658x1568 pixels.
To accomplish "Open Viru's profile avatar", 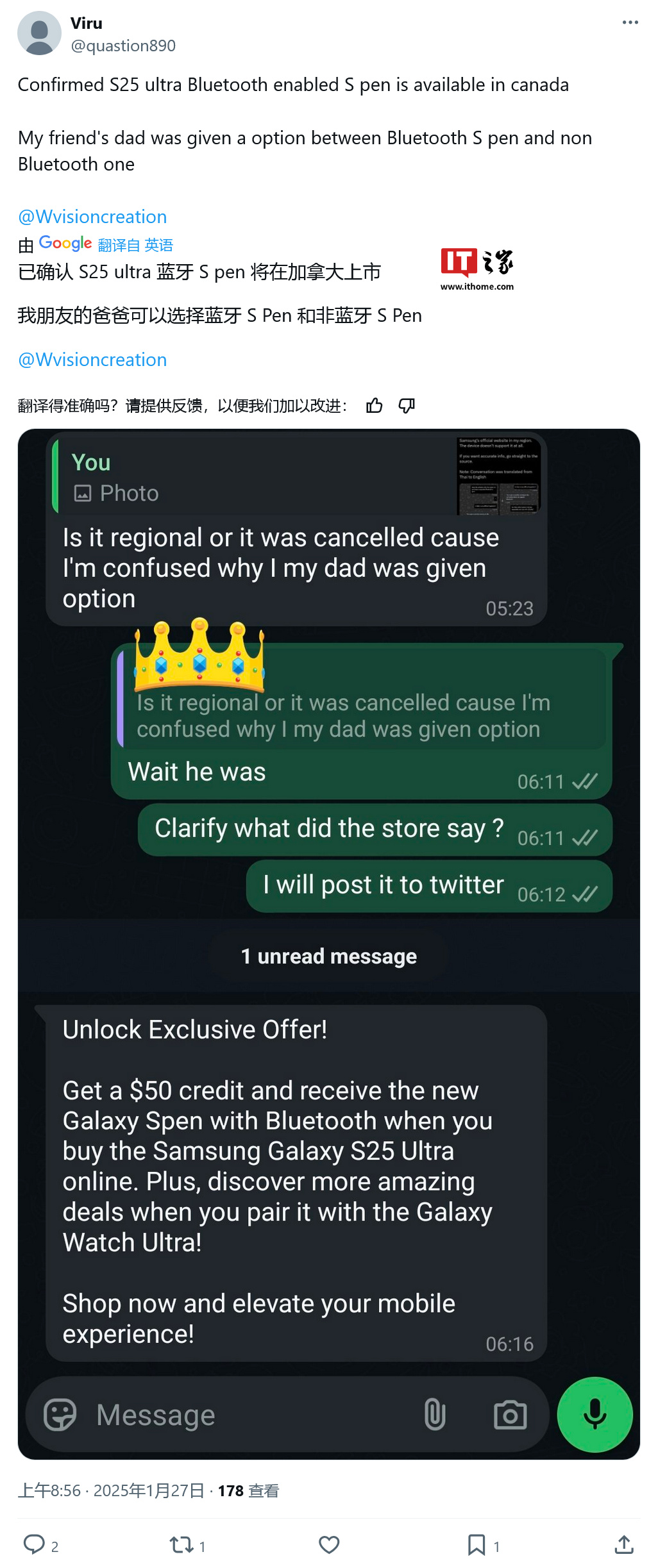I will click(x=39, y=33).
